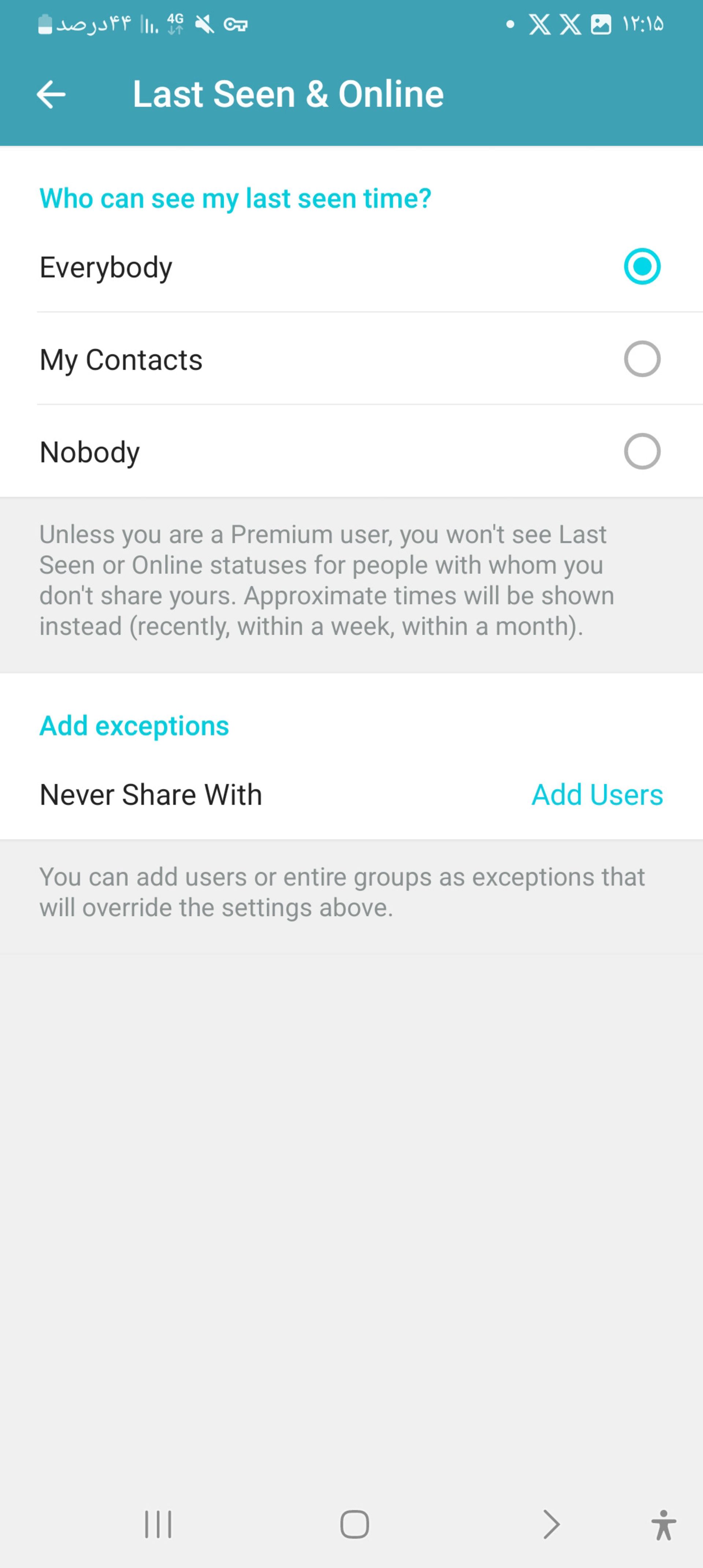703x1568 pixels.
Task: Open the accessibility shortcut button
Action: [663, 1524]
